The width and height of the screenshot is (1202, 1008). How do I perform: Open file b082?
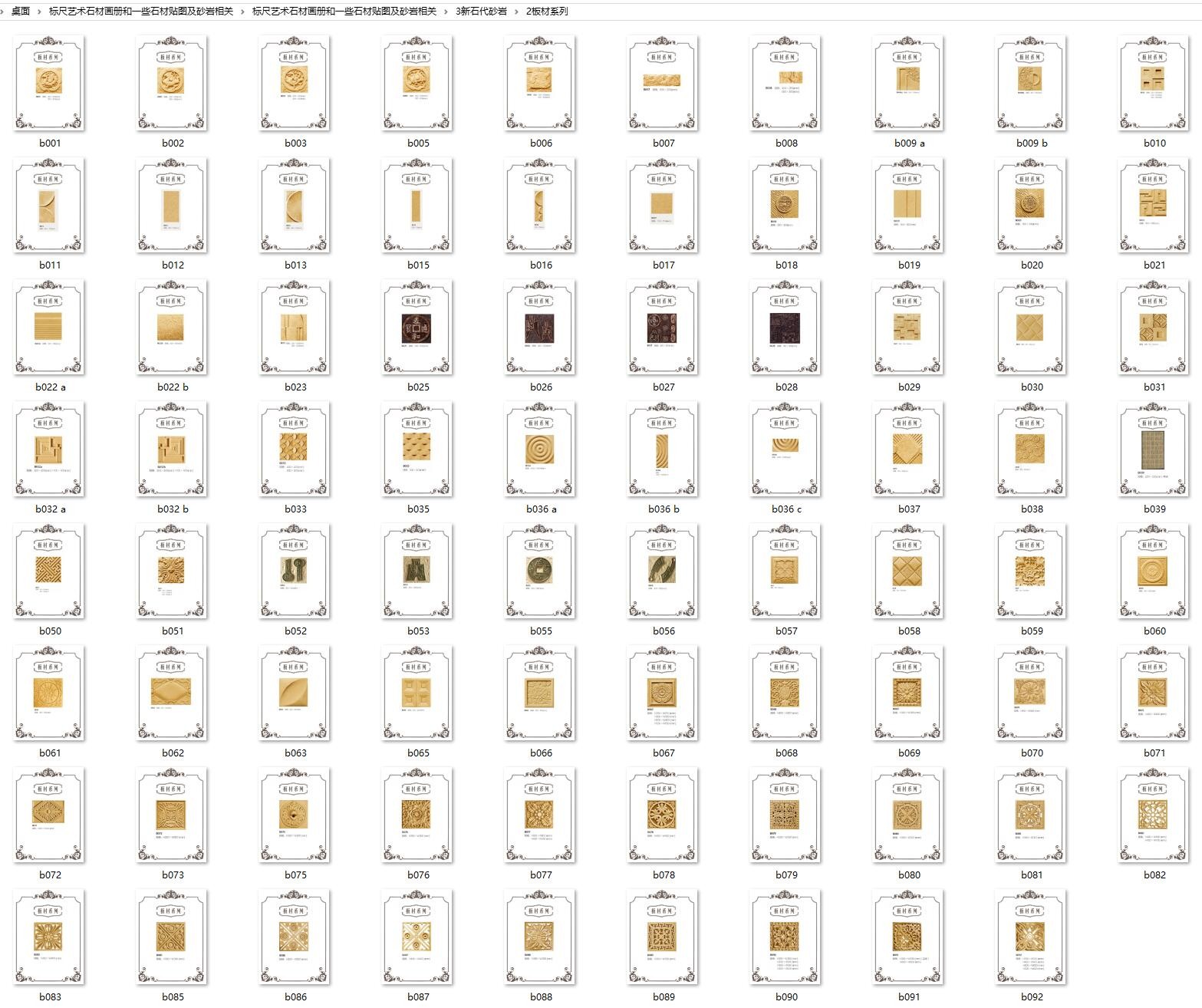1154,815
